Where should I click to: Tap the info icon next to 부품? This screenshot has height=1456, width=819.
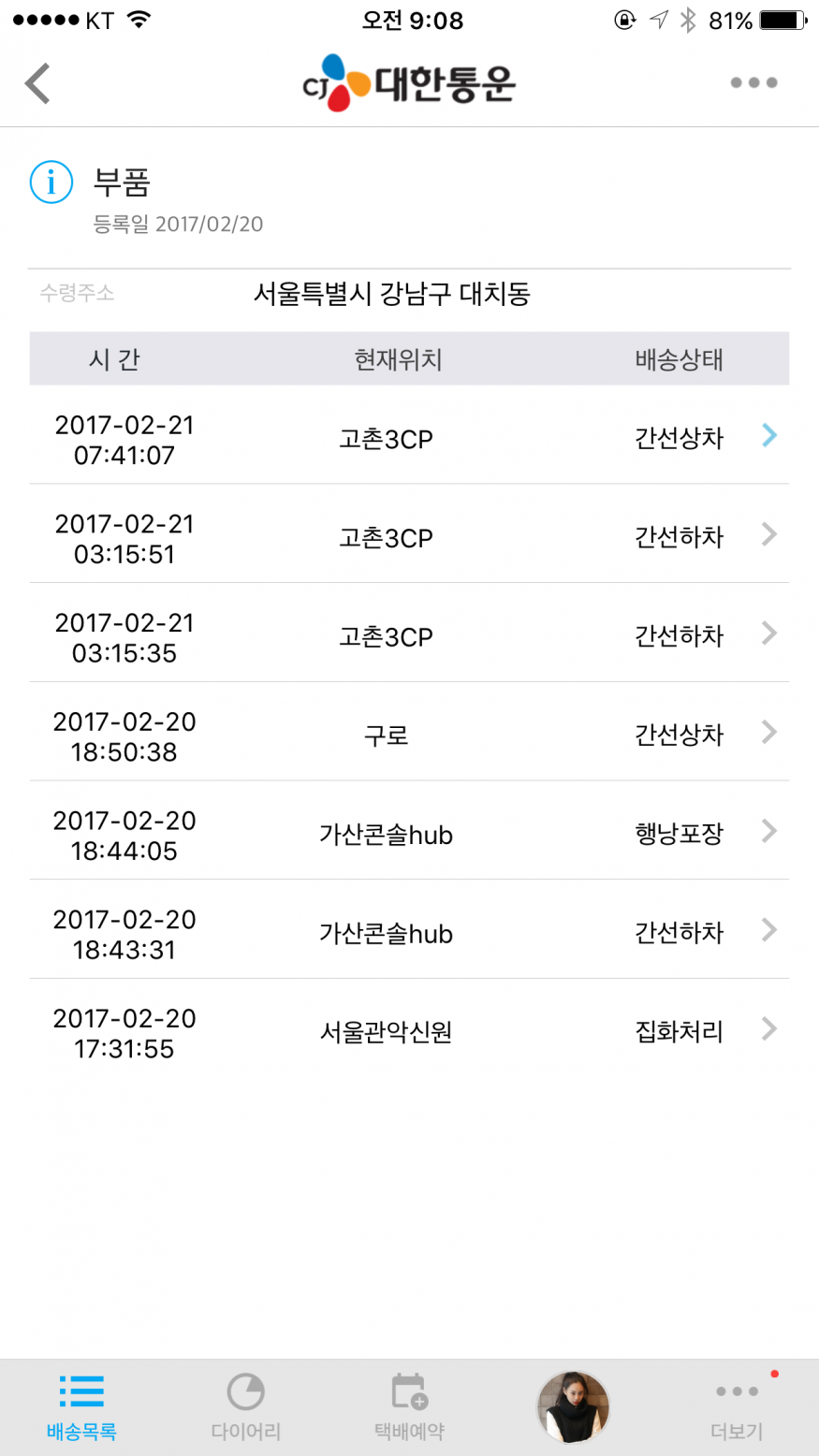(51, 182)
